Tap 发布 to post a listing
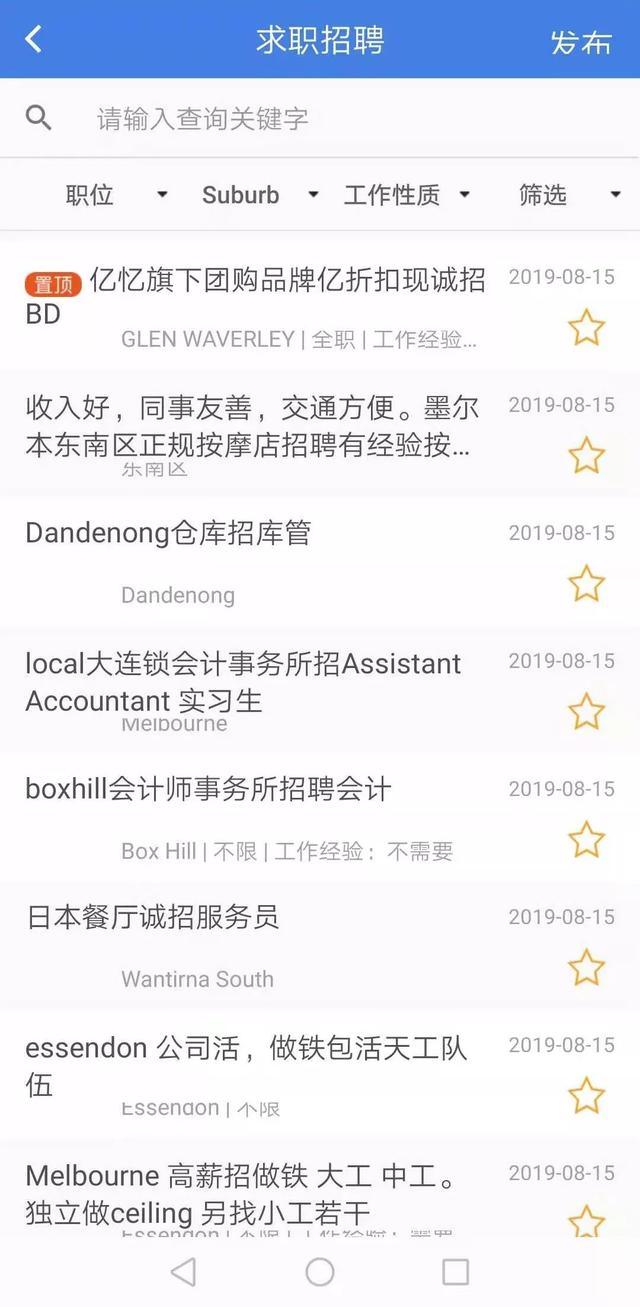640x1307 pixels. (x=580, y=41)
